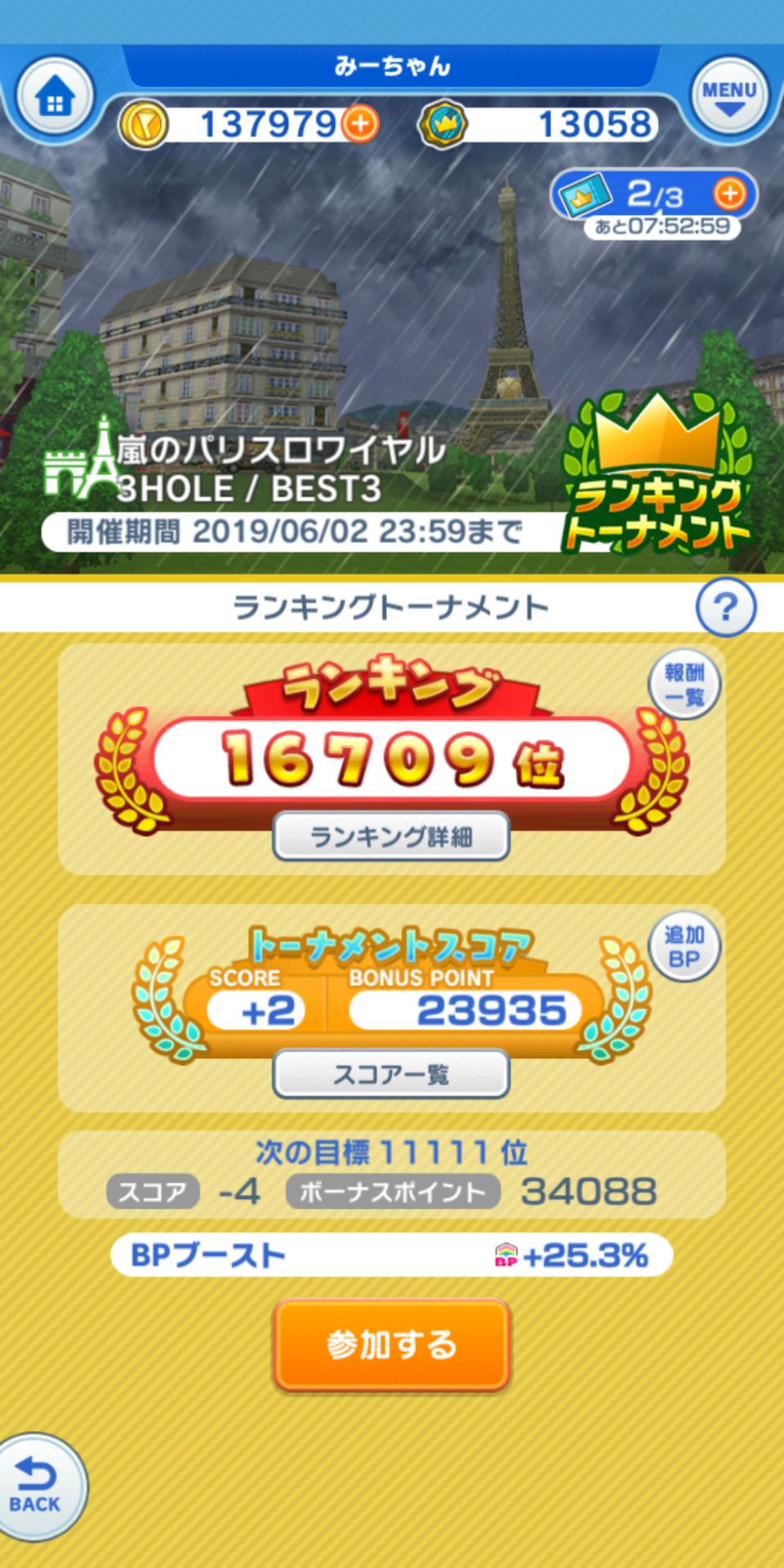View the rewards list (報酬一覧)

click(x=684, y=685)
